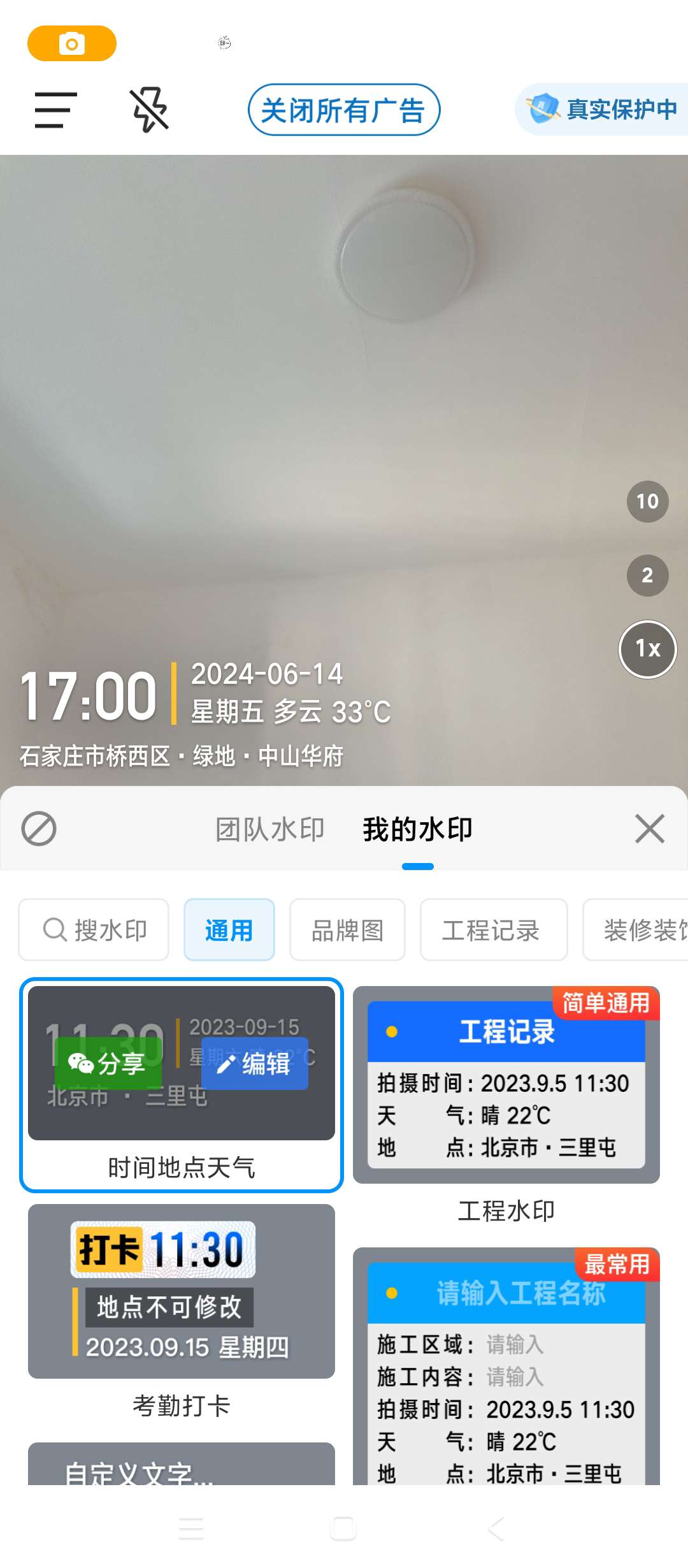Viewport: 688px width, 1568px height.
Task: Select the 品牌图 category chip
Action: 347,930
